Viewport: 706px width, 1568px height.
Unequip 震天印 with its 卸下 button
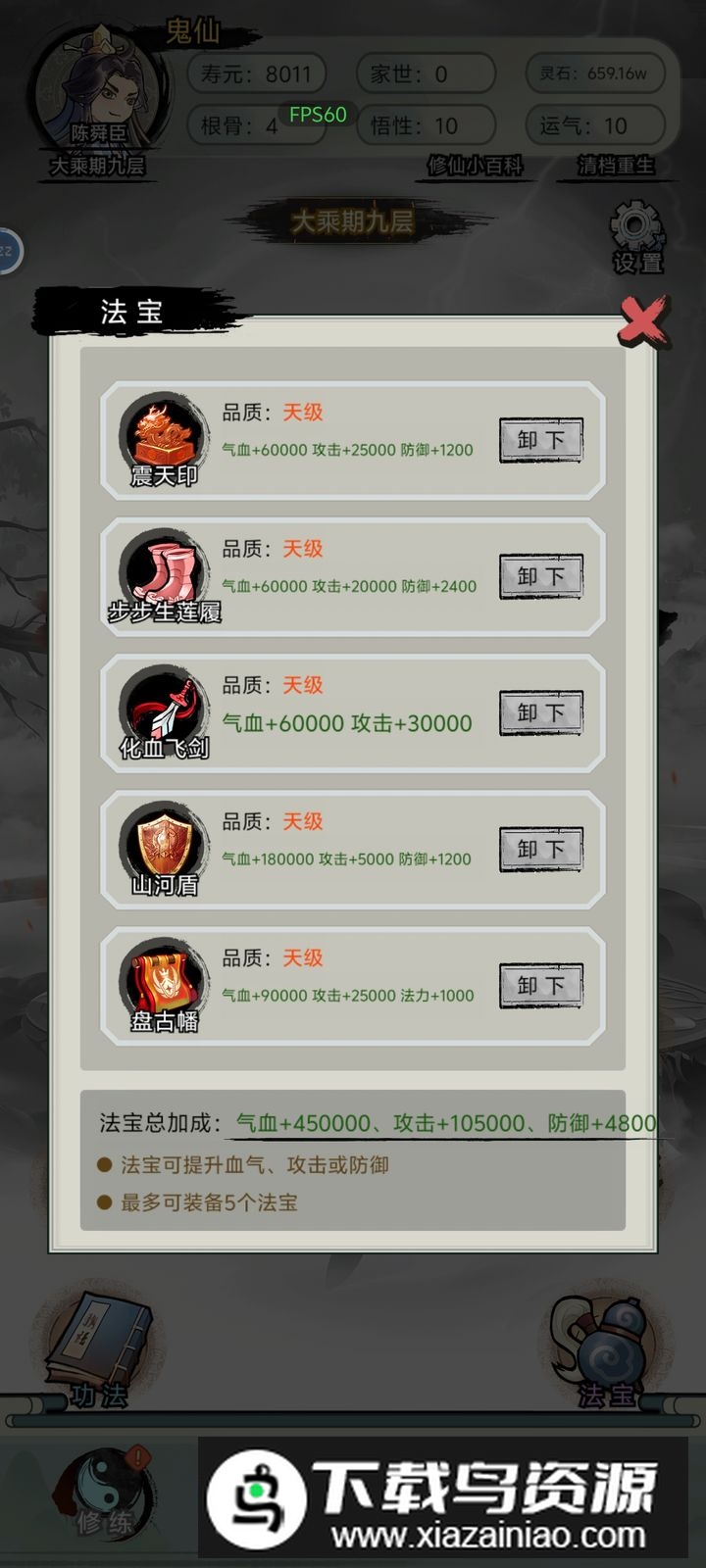point(541,440)
